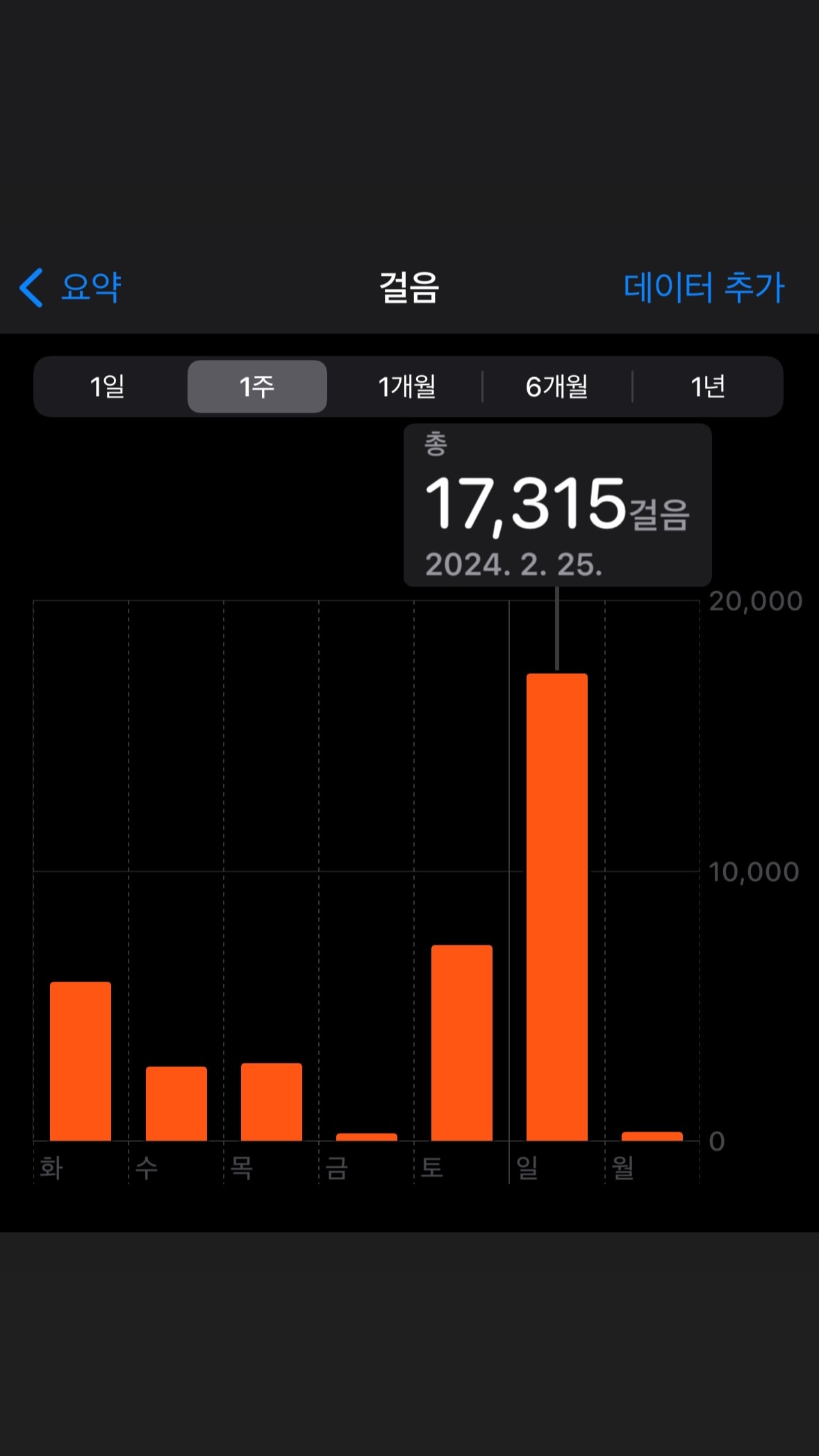
Task: Select the 수 bar in the chart
Action: [x=176, y=1103]
